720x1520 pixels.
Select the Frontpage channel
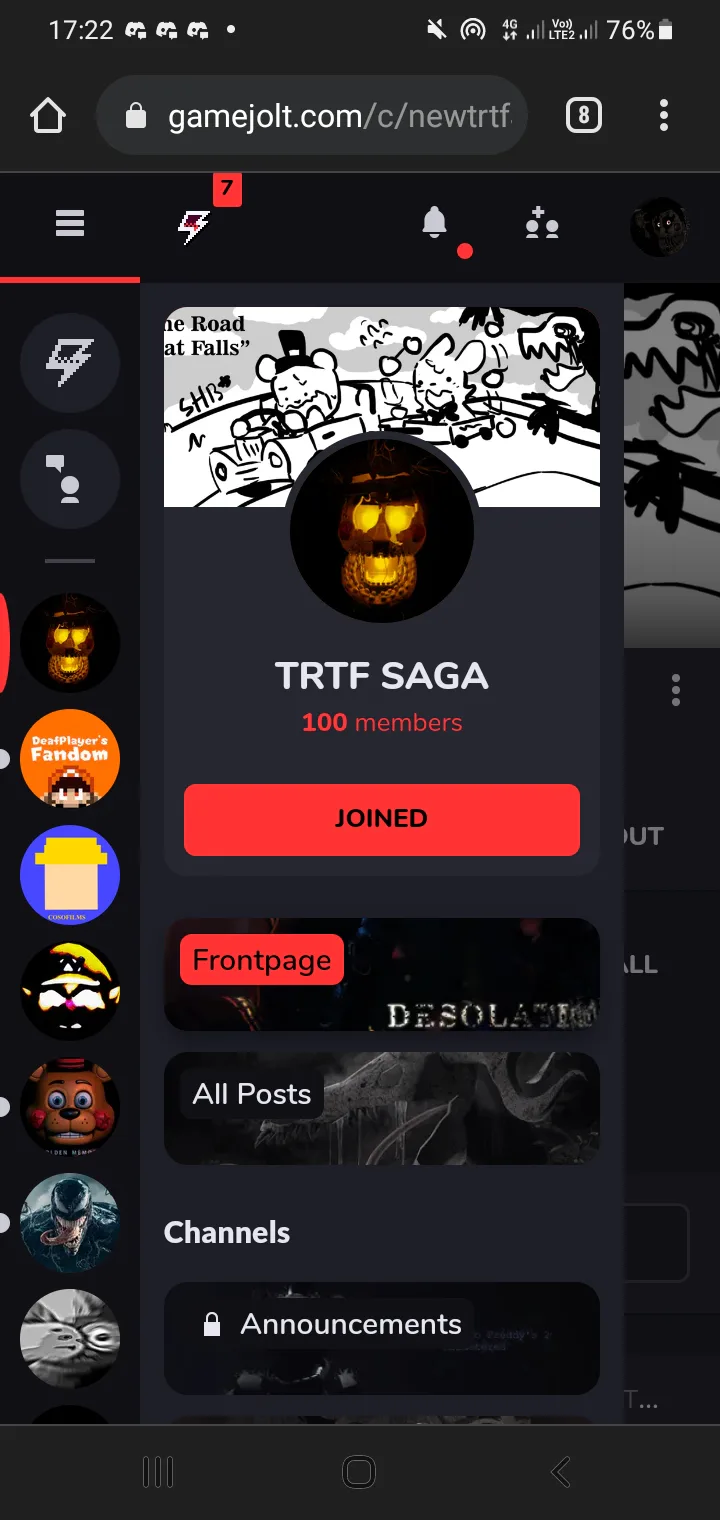pyautogui.click(x=382, y=975)
